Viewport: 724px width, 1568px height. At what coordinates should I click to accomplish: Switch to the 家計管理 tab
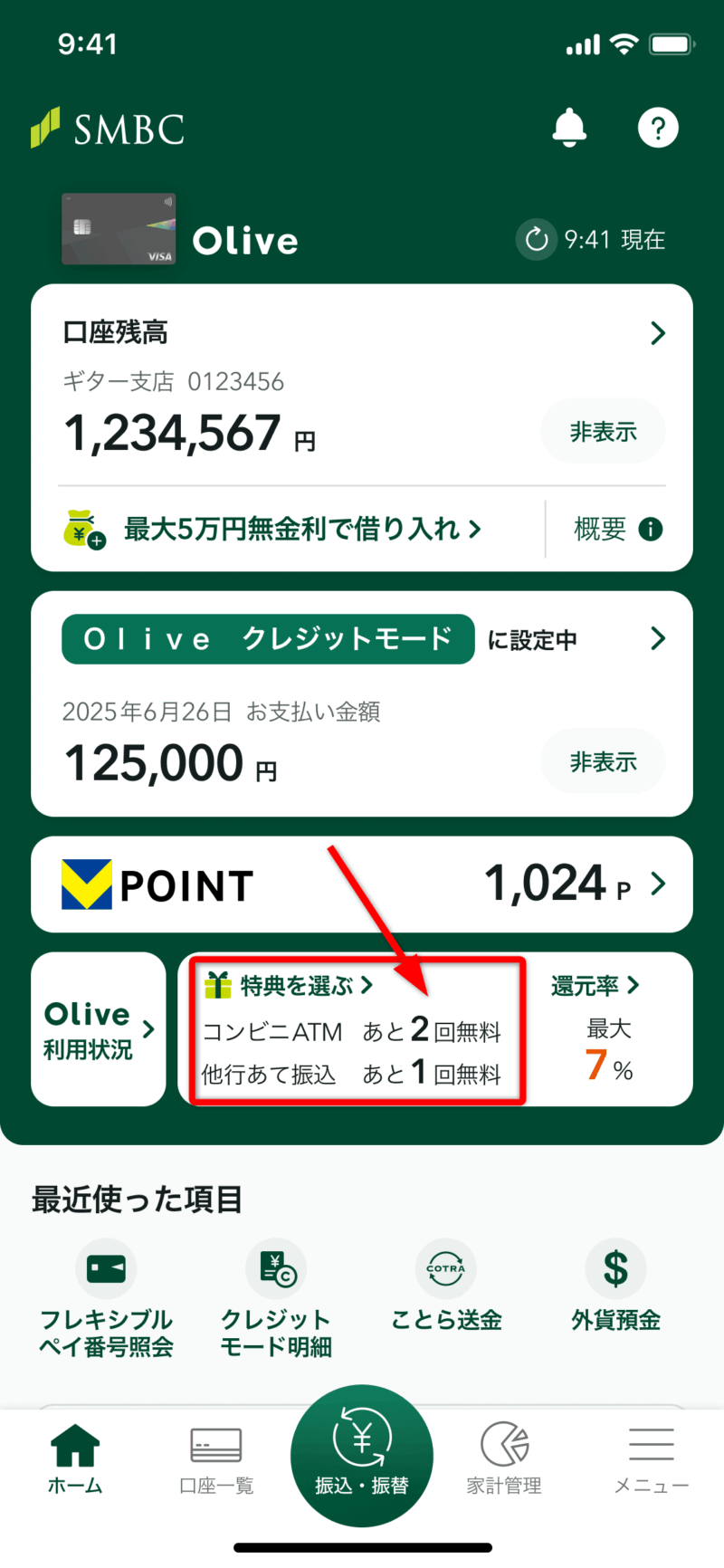coord(504,1459)
